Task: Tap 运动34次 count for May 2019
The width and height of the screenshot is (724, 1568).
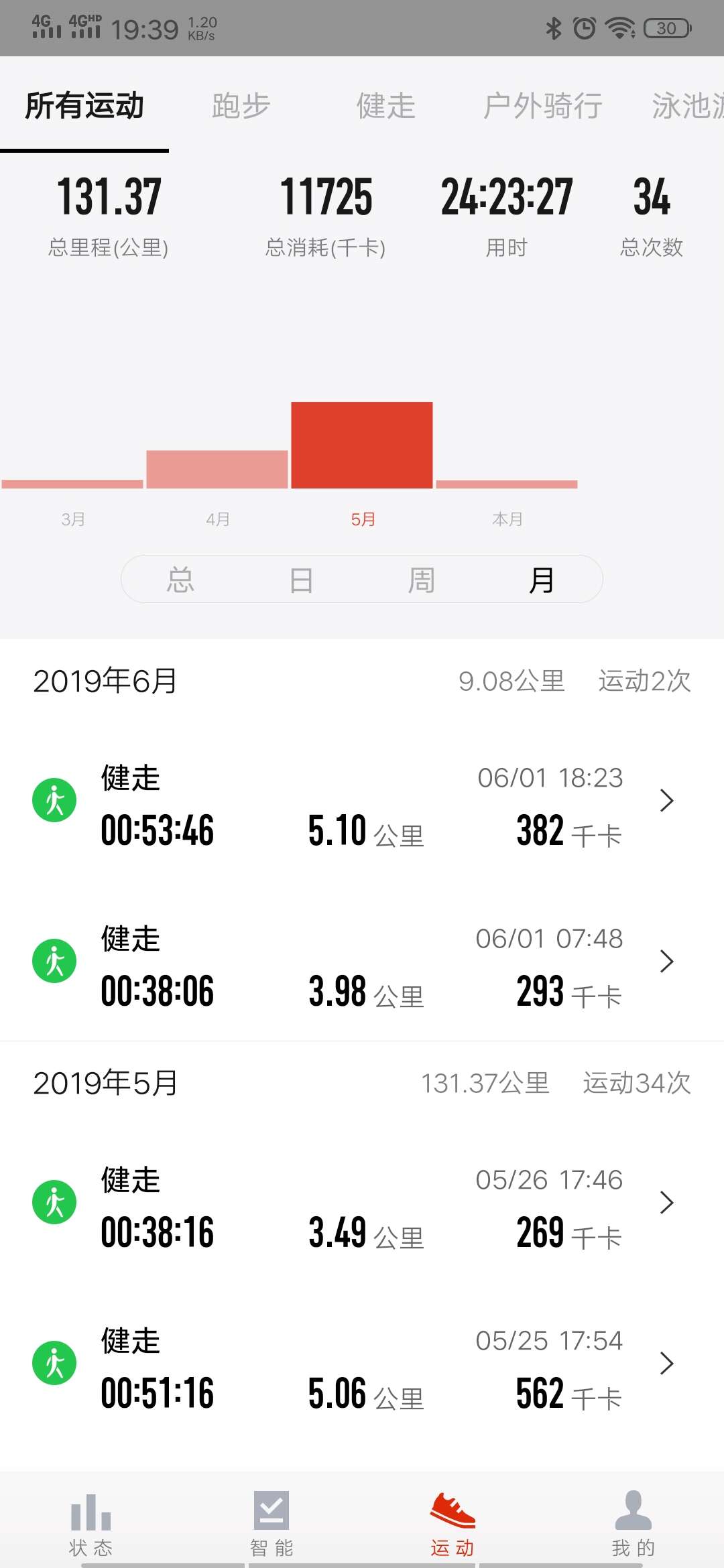Action: [638, 1082]
